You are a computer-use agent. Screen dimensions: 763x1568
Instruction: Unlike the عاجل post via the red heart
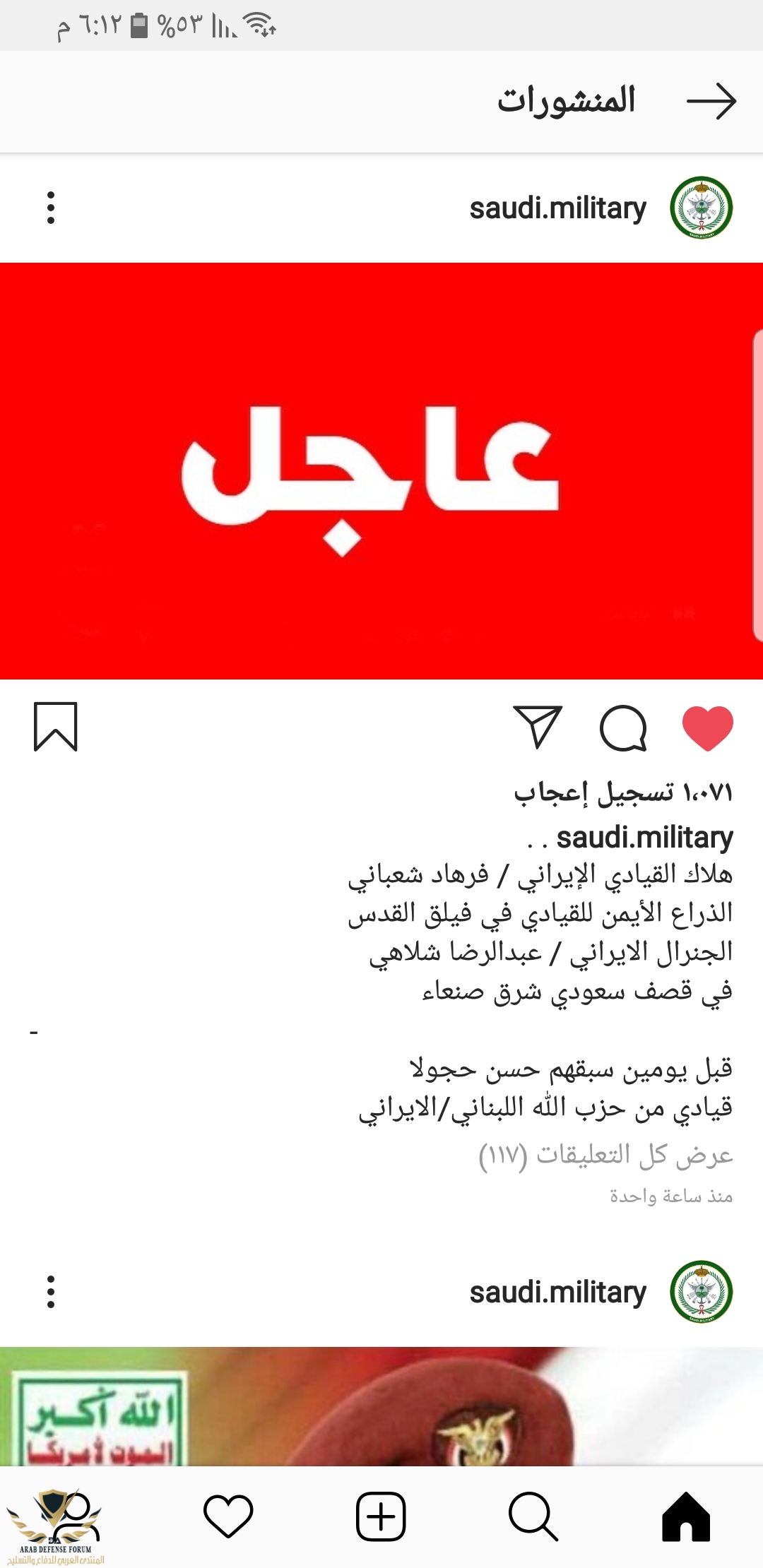click(x=707, y=728)
